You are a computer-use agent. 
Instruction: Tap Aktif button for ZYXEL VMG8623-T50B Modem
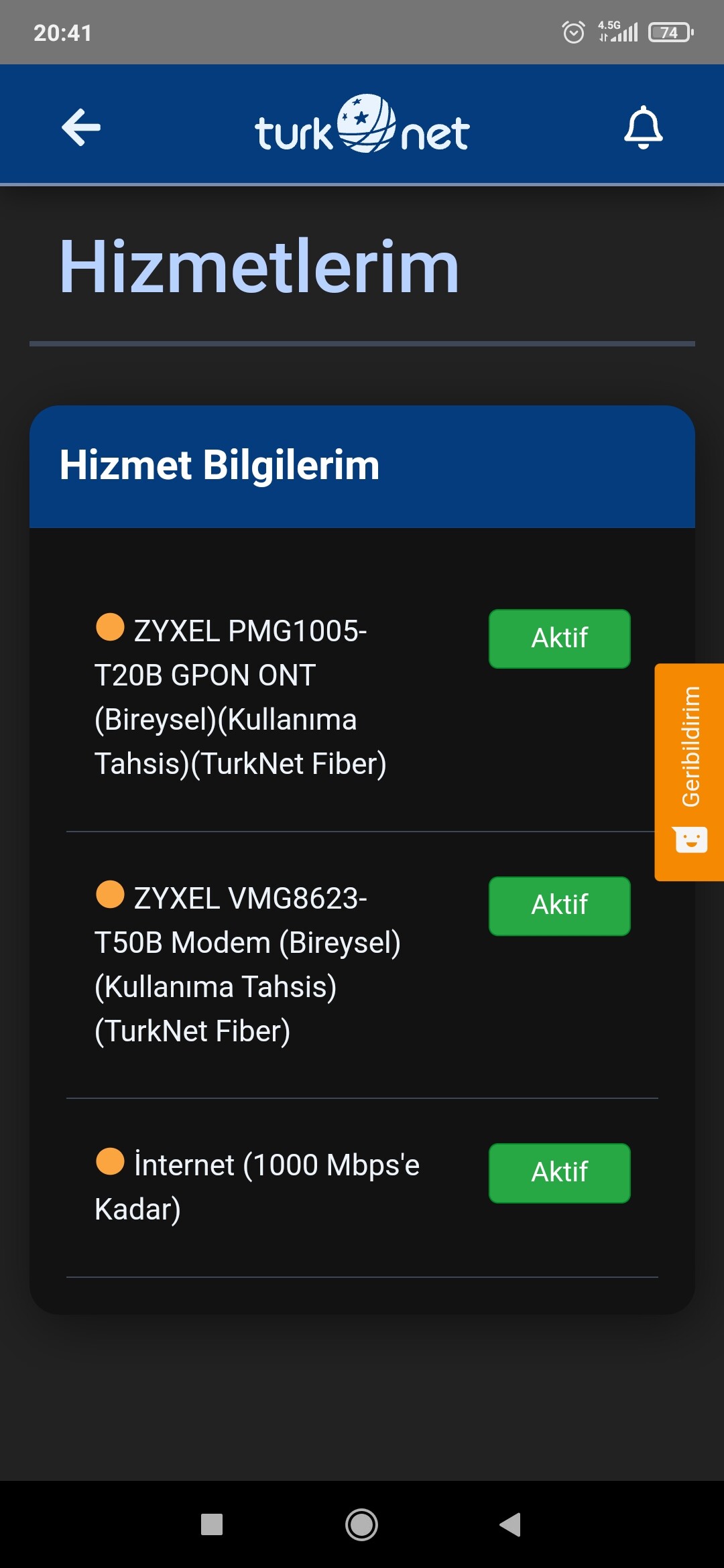pyautogui.click(x=560, y=906)
